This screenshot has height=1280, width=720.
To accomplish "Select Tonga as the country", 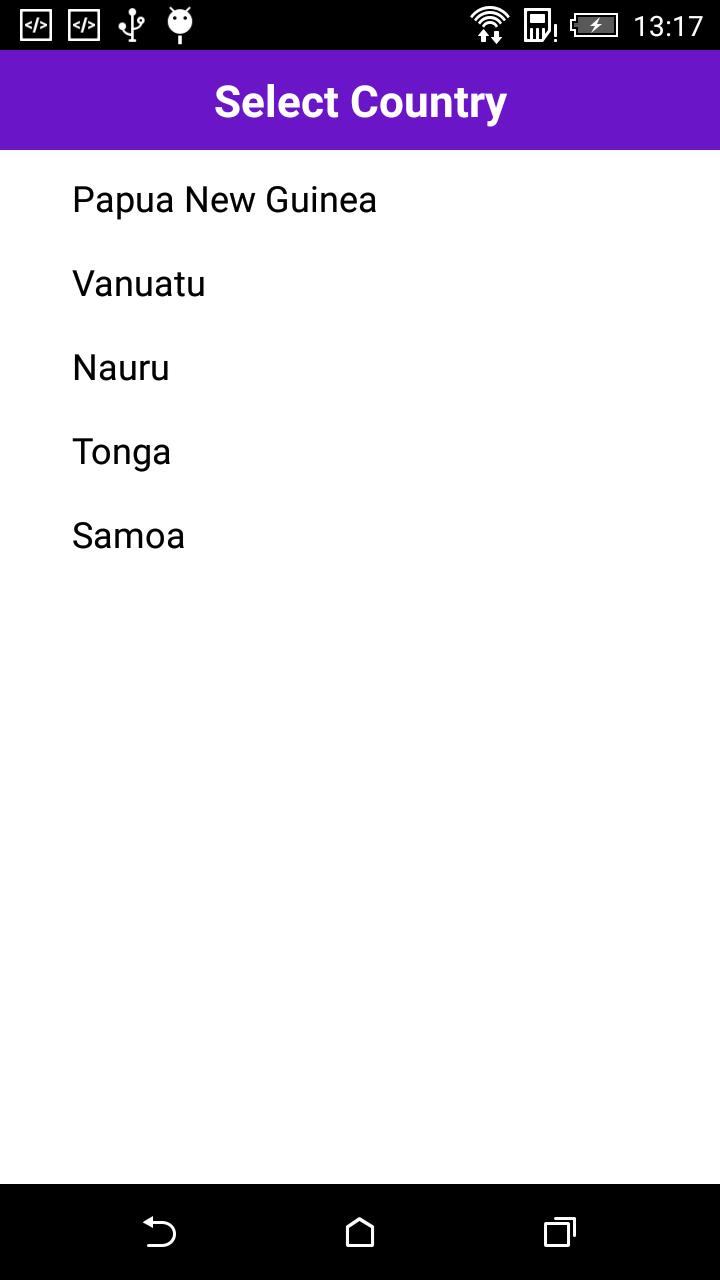I will [x=122, y=452].
